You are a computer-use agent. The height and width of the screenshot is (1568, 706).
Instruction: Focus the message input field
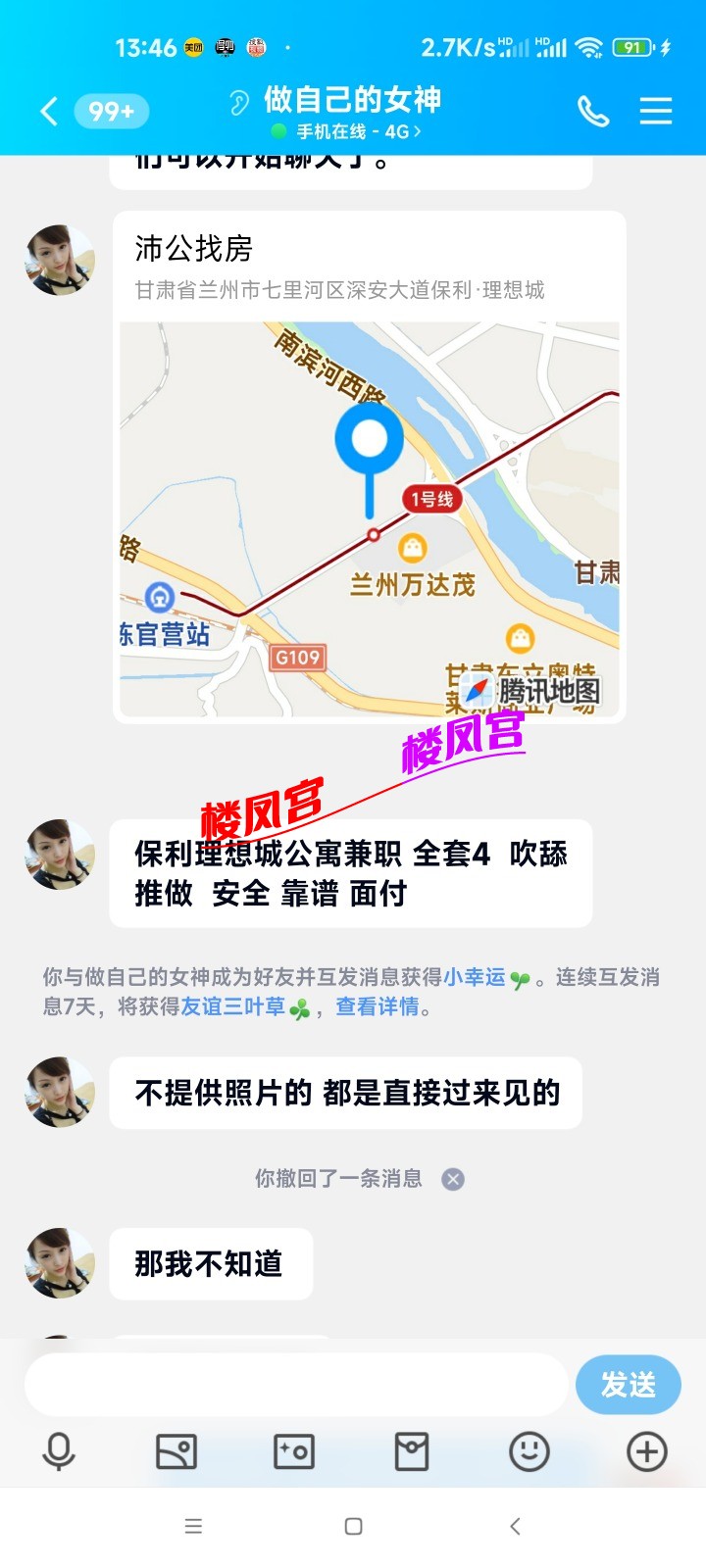(x=294, y=1384)
